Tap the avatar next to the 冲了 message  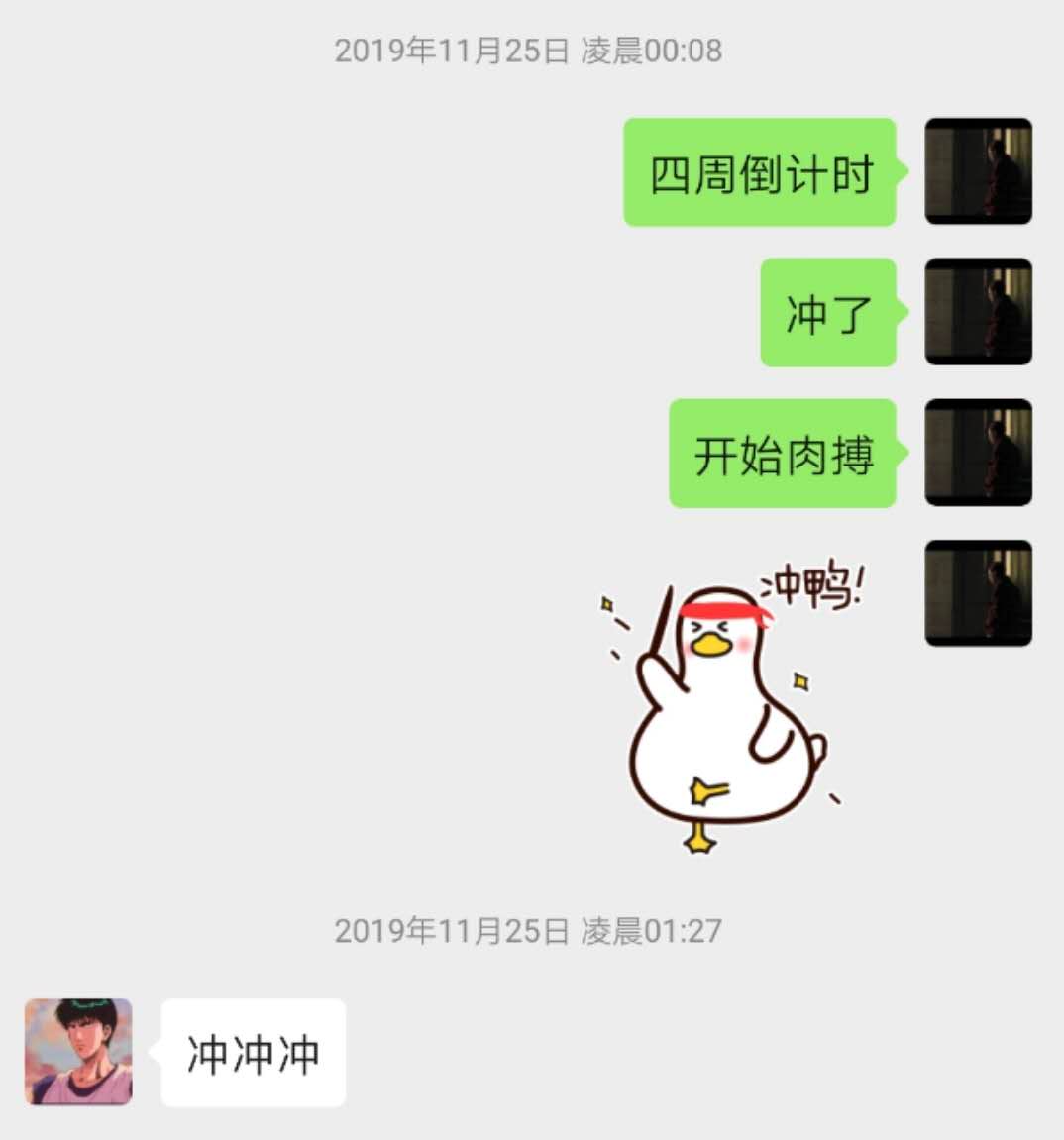978,312
